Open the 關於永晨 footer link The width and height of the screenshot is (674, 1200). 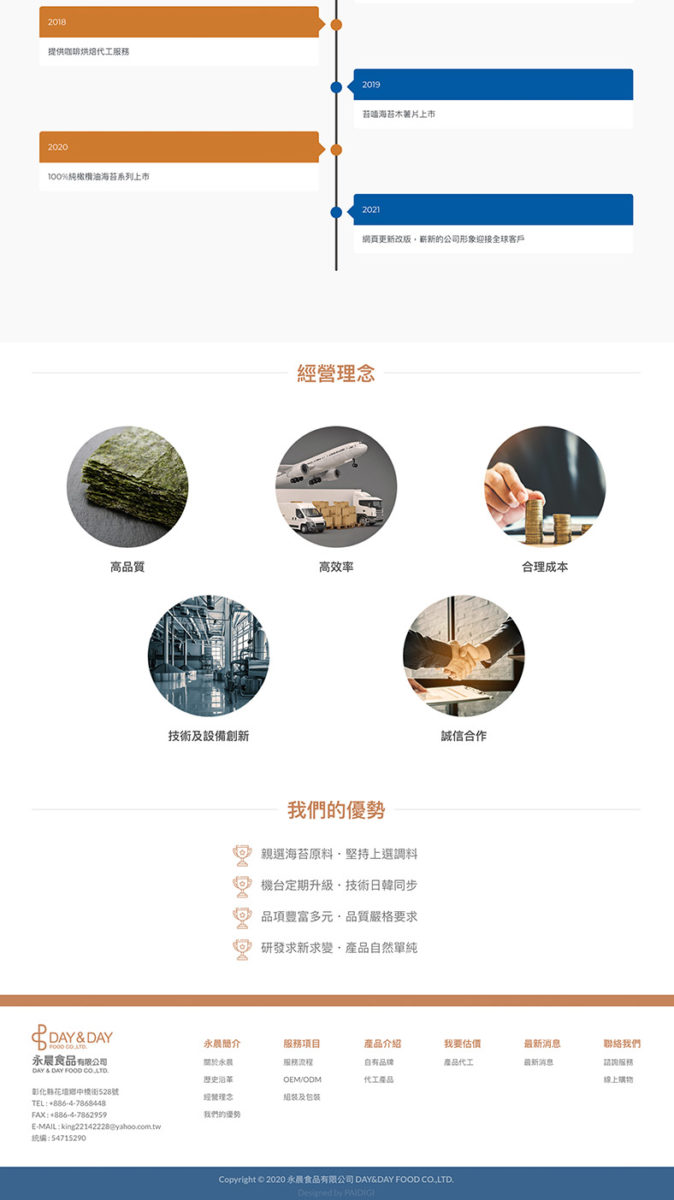pos(218,1062)
